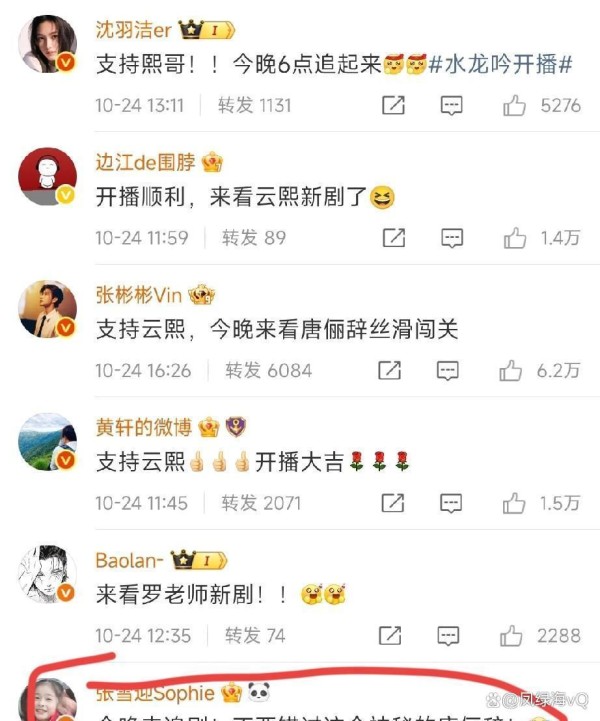The image size is (600, 721).
Task: View reposts 6084 under 张彬彬Vin's comment
Action: point(268,371)
